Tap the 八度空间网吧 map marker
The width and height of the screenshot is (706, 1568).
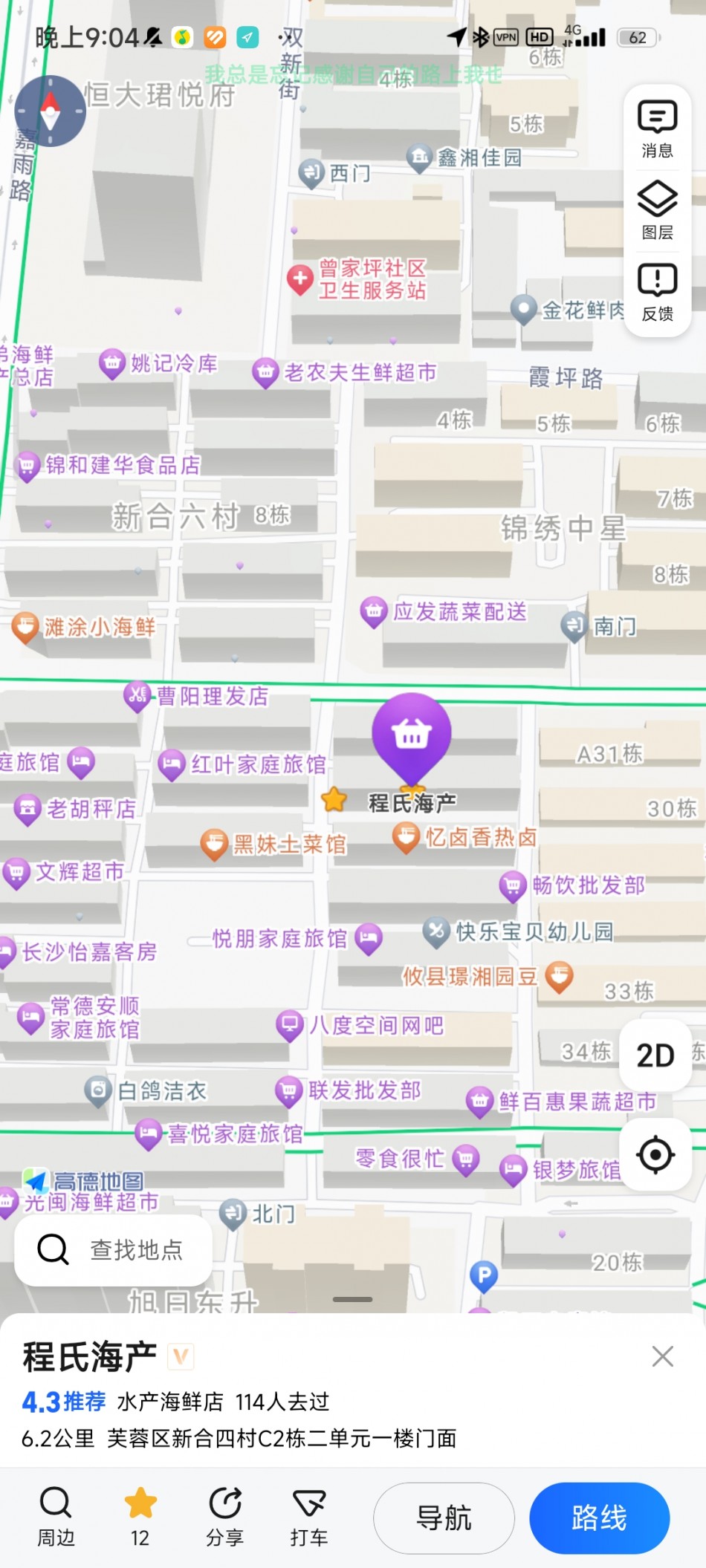pos(289,1026)
